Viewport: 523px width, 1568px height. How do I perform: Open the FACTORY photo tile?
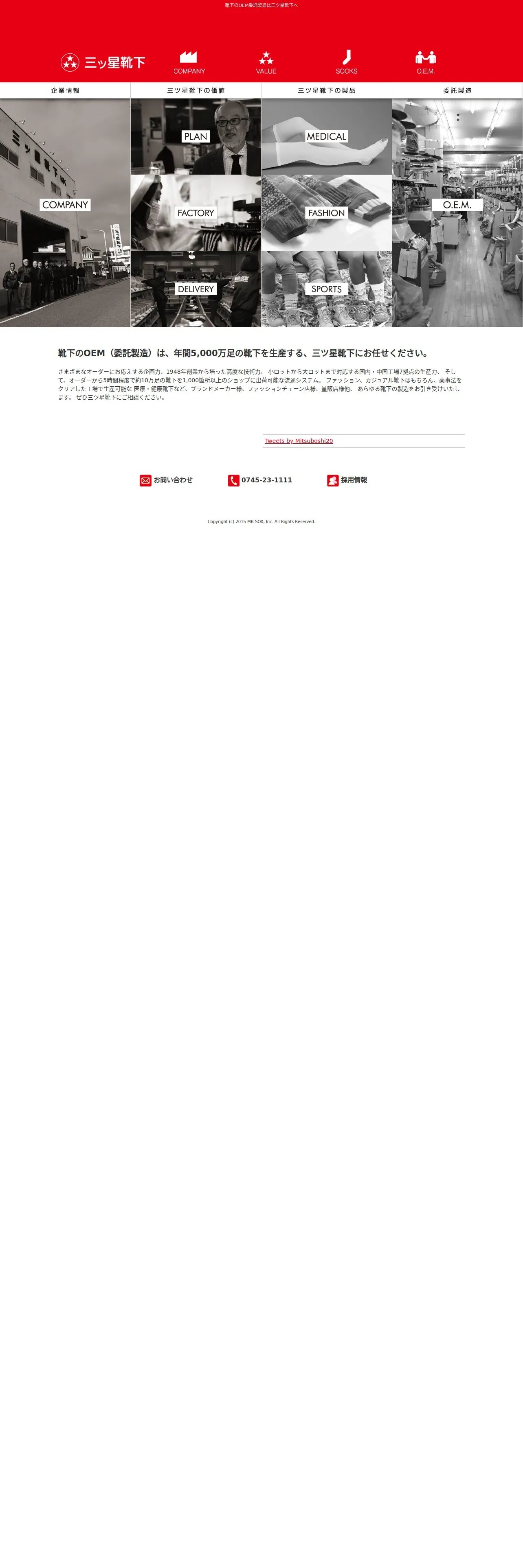(196, 213)
